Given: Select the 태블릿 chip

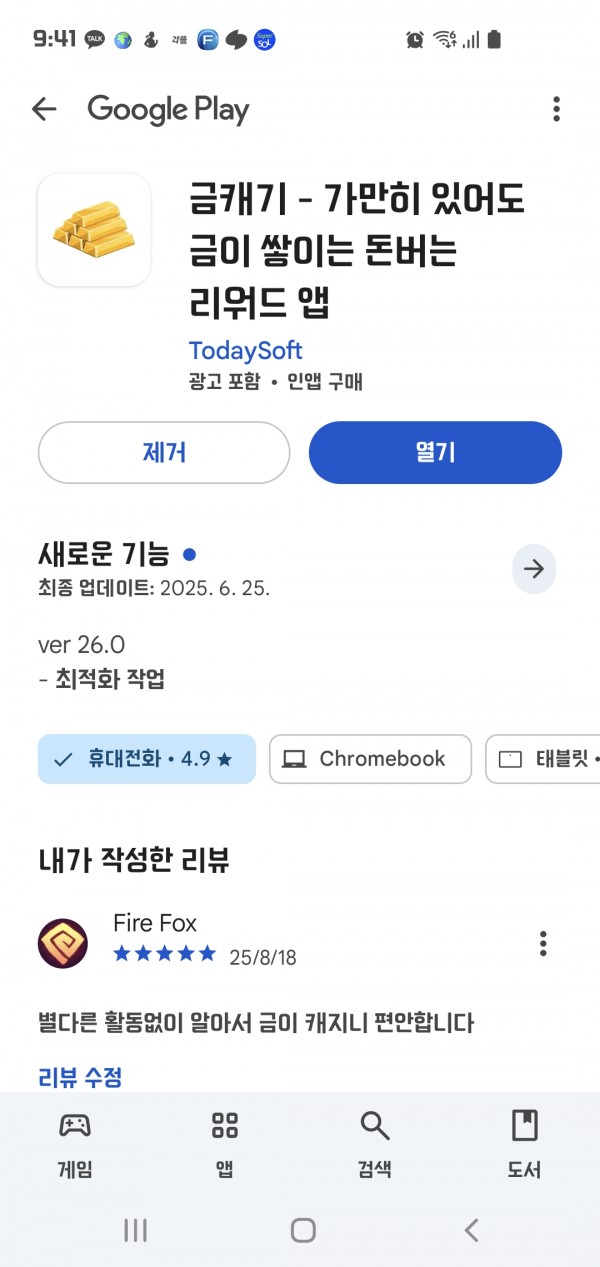Looking at the screenshot, I should click(543, 759).
